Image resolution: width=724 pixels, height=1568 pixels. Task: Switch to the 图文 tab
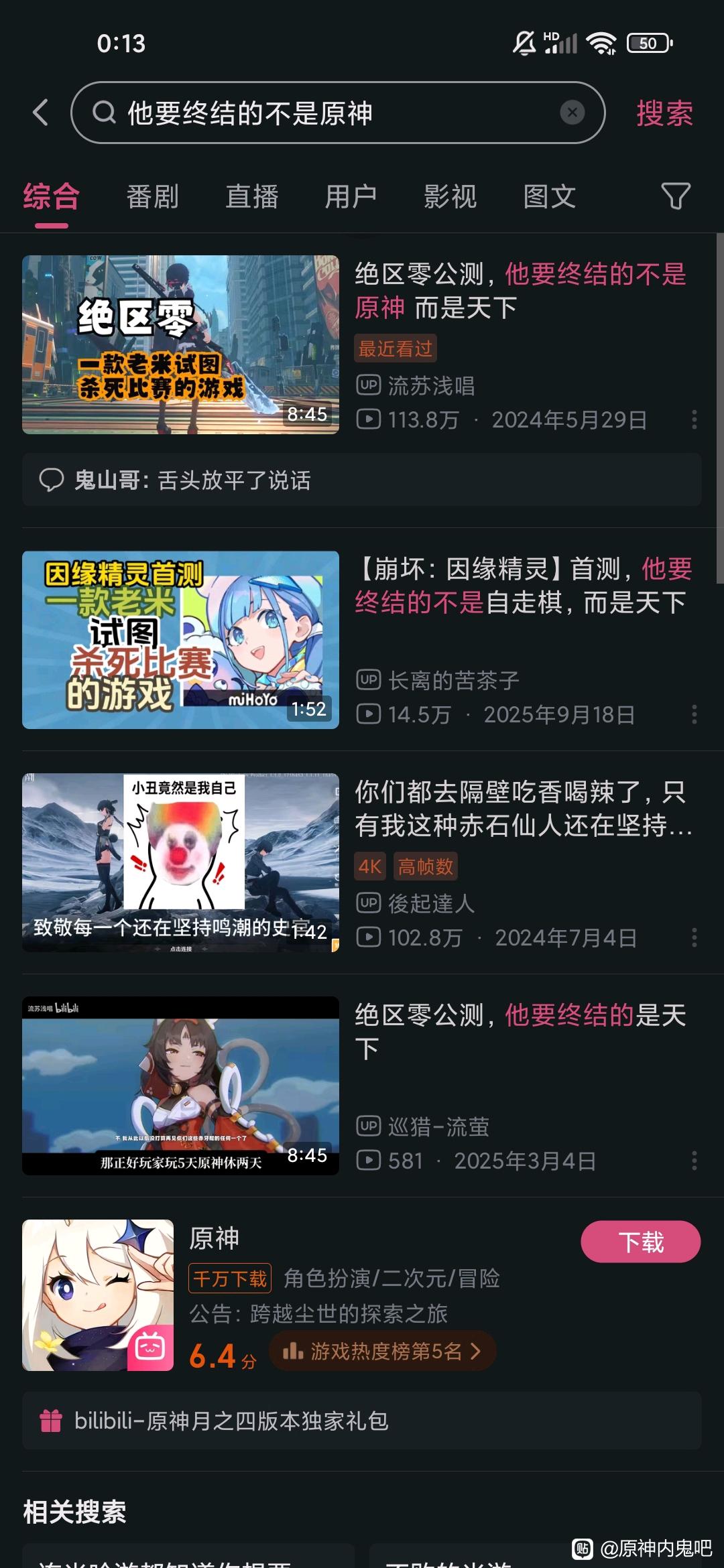click(549, 197)
